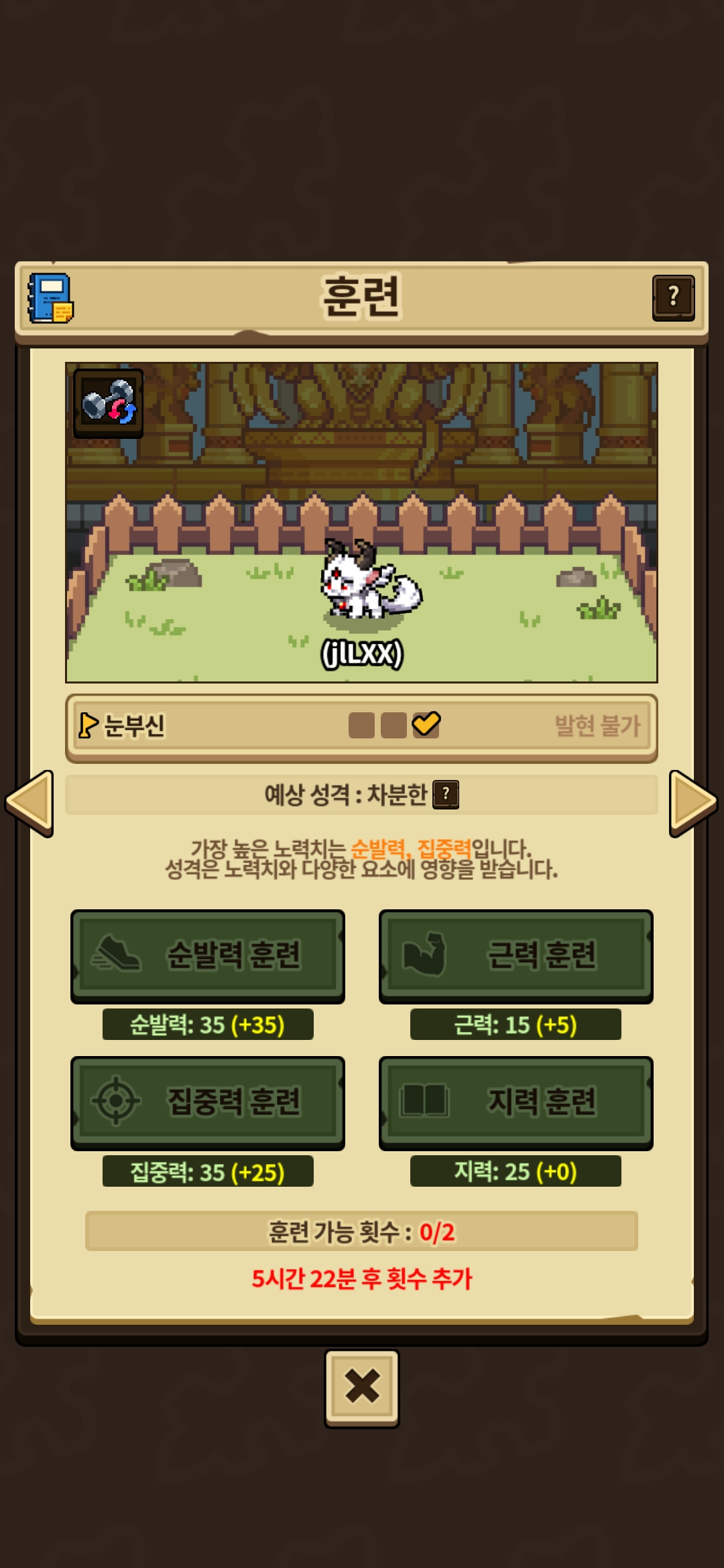Open the blue notebook icon in the header

50,298
